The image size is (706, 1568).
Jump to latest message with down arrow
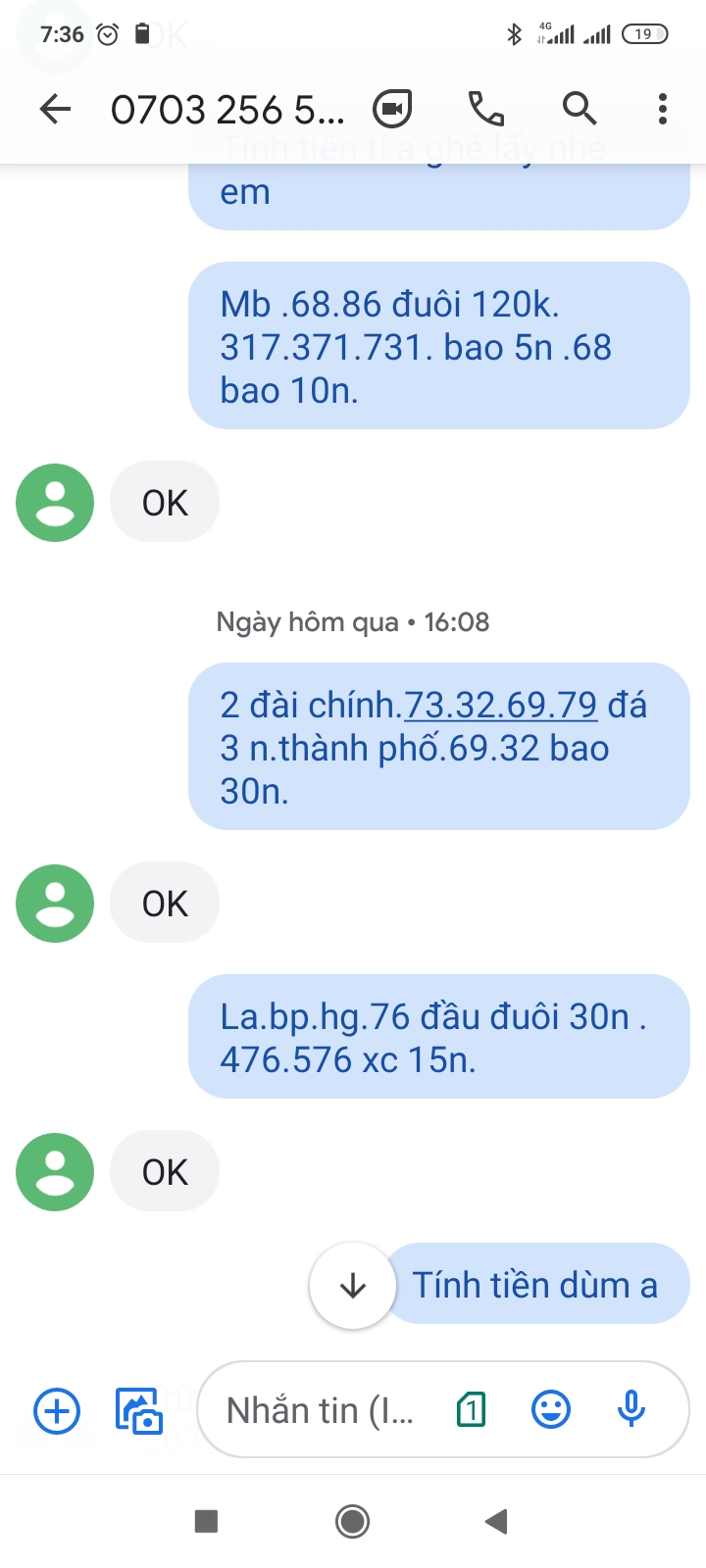353,1286
